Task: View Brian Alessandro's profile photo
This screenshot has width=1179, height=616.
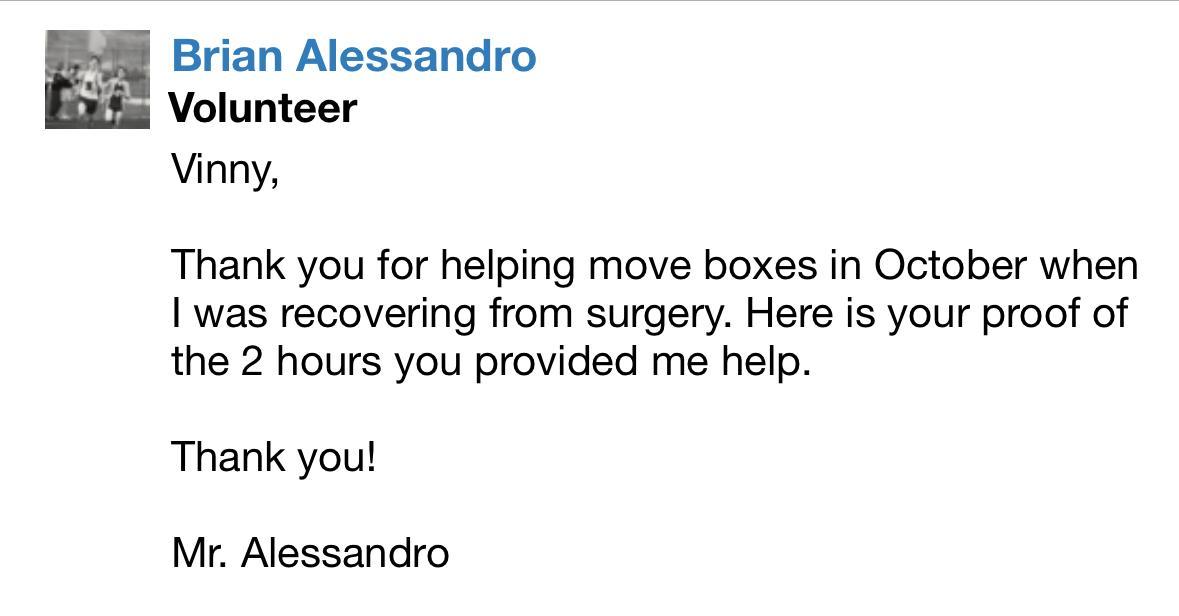Action: point(97,80)
